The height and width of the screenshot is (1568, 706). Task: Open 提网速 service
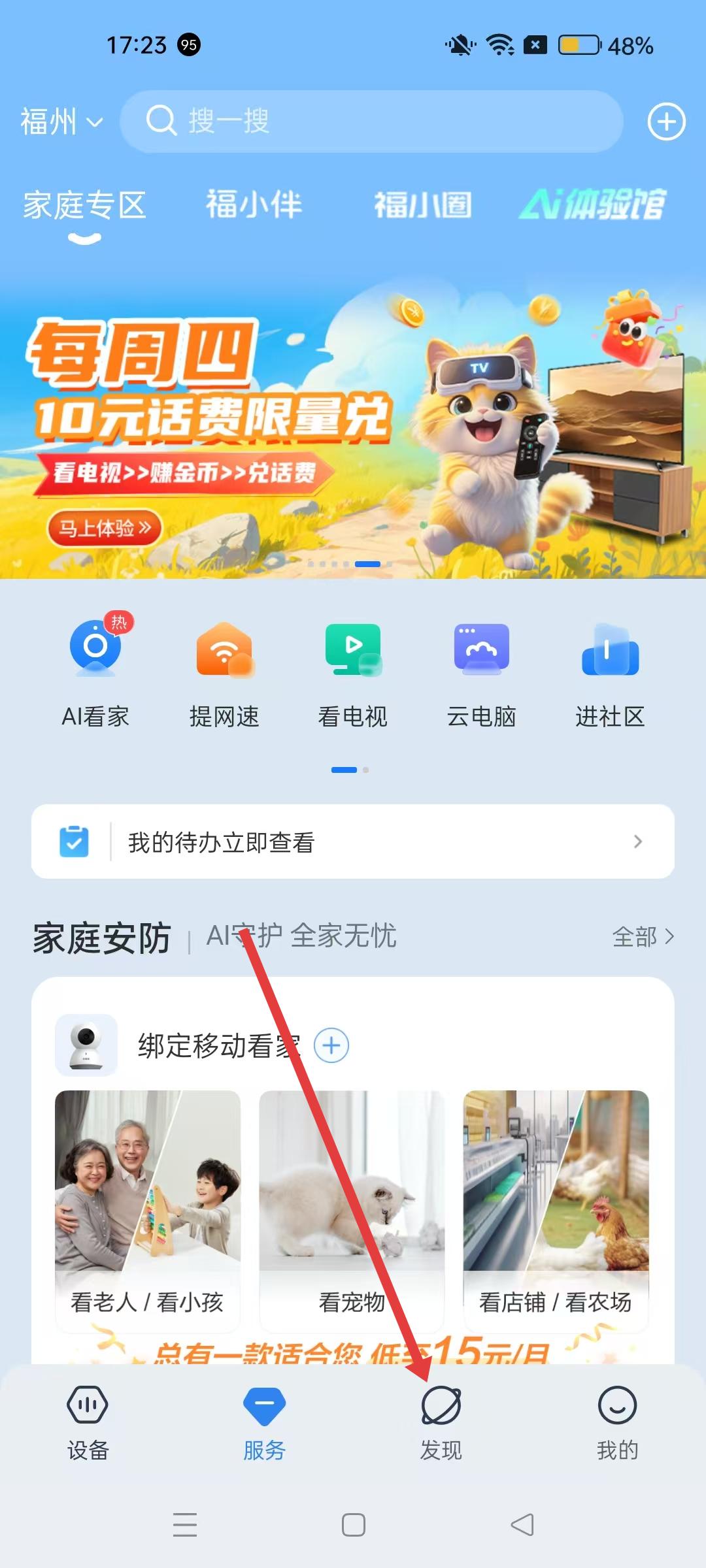tap(224, 673)
